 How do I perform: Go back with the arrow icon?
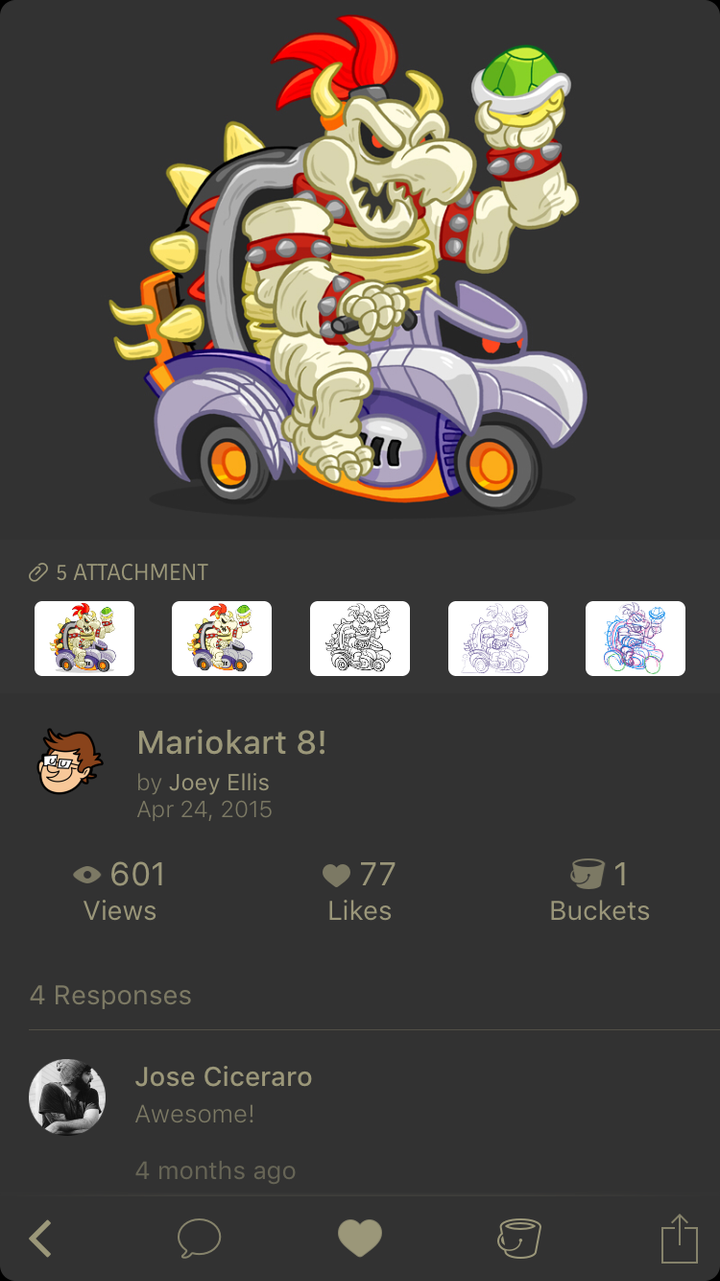[41, 1239]
